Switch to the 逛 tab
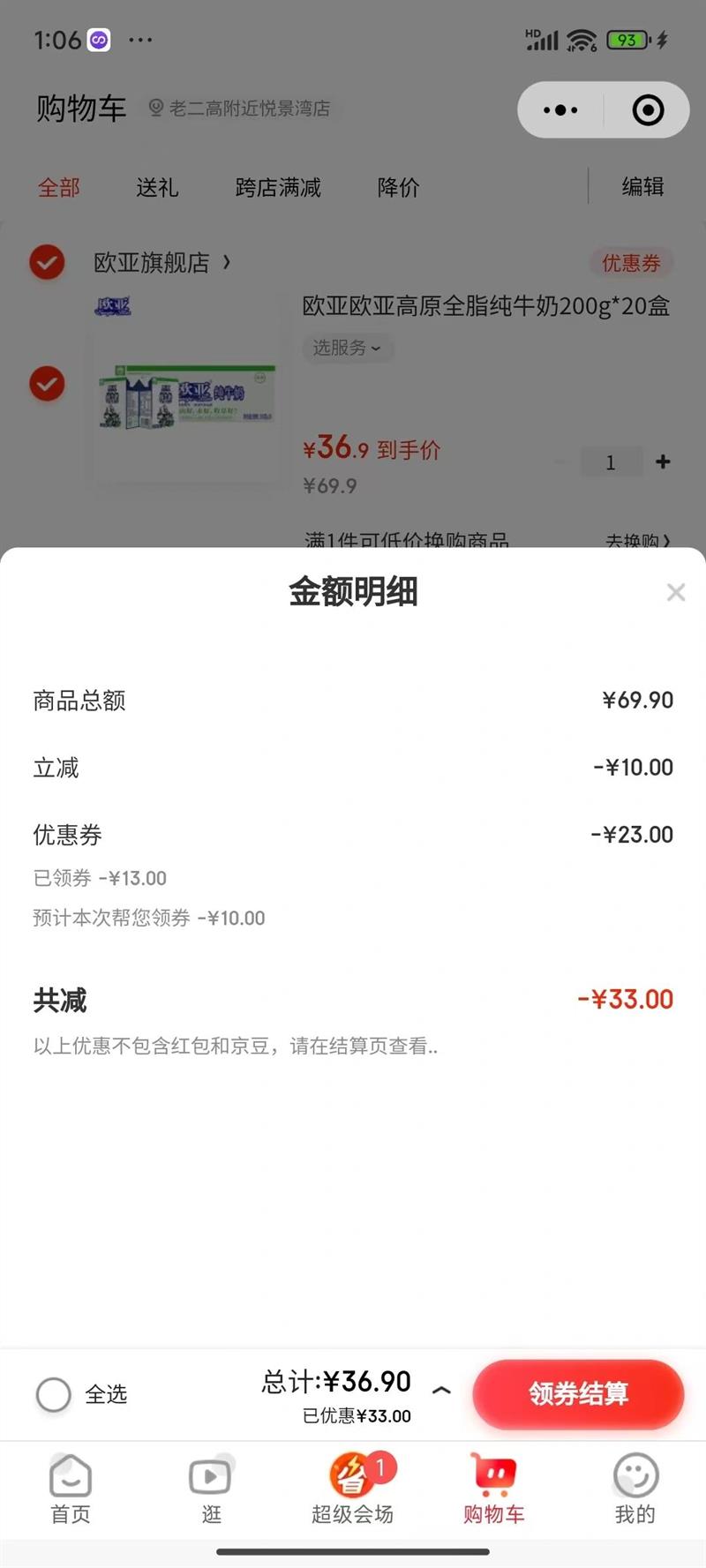This screenshot has width=706, height=1568. (211, 1489)
